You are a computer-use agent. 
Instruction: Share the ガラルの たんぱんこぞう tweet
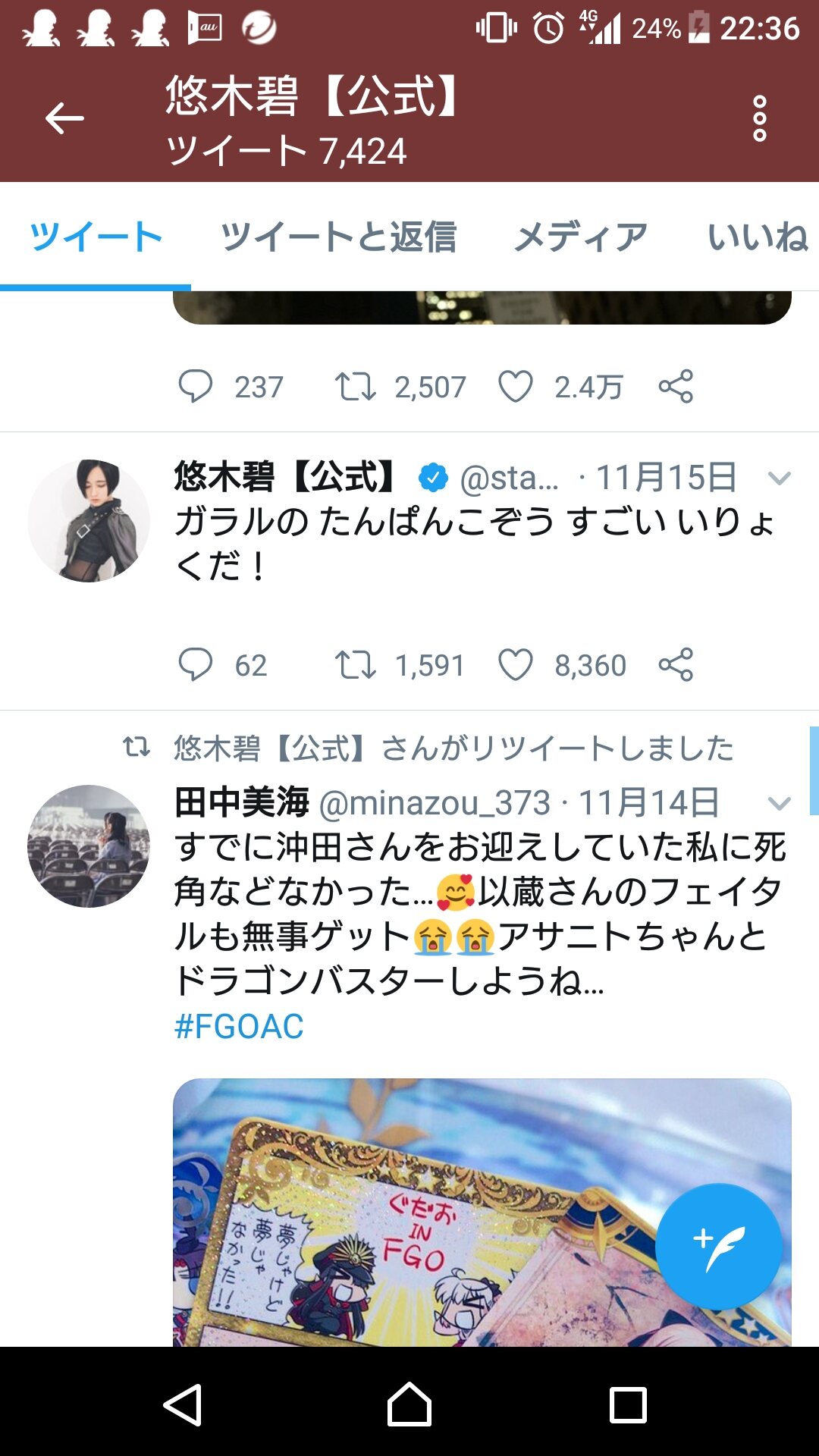click(676, 665)
